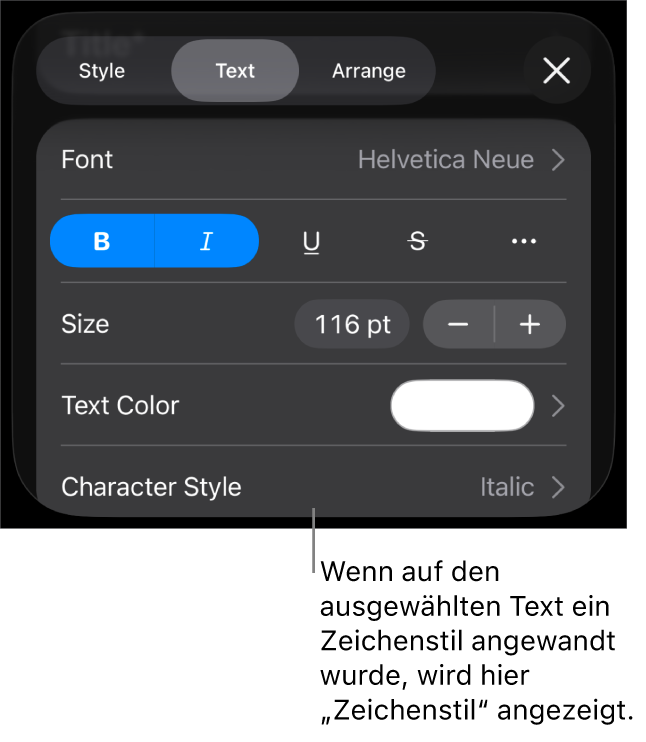
Task: Open more text options ellipsis
Action: pos(523,241)
